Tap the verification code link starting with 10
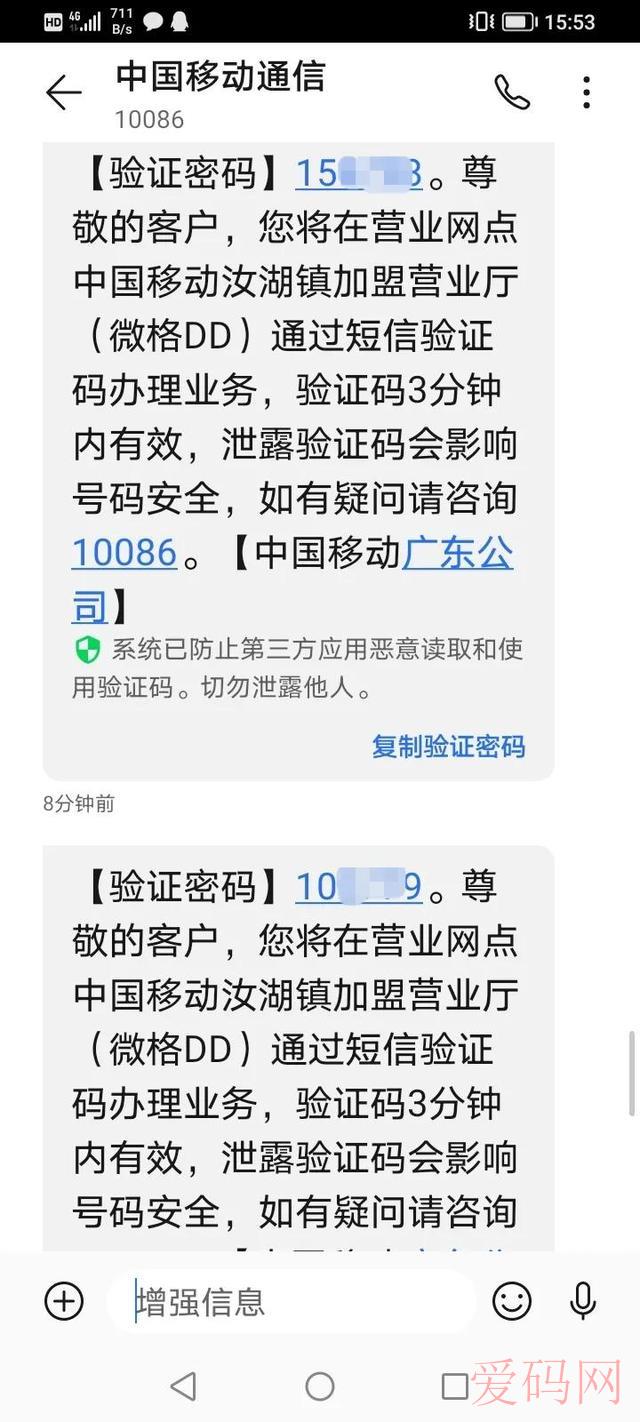The image size is (640, 1422). (x=358, y=887)
